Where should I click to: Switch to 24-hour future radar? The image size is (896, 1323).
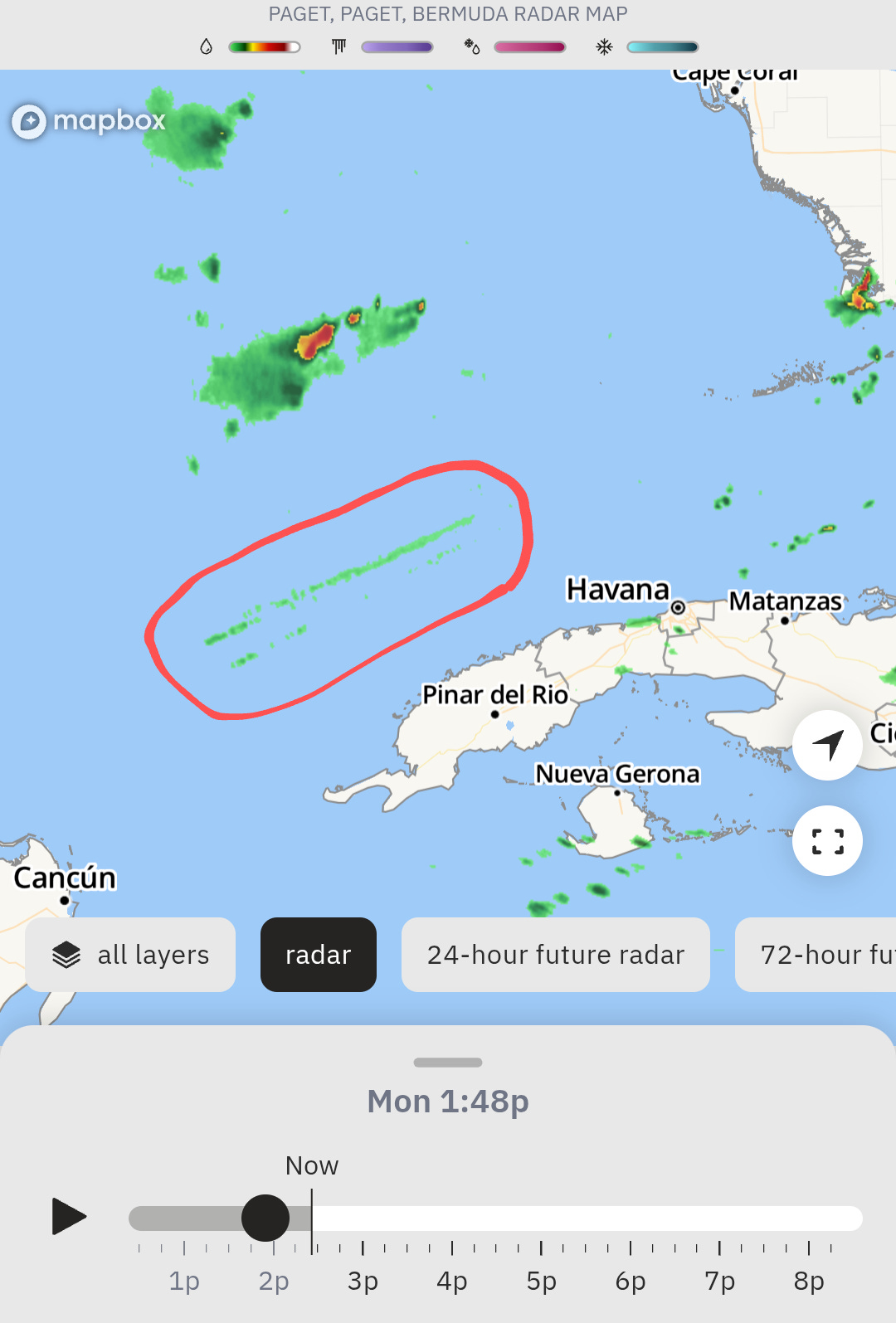556,955
